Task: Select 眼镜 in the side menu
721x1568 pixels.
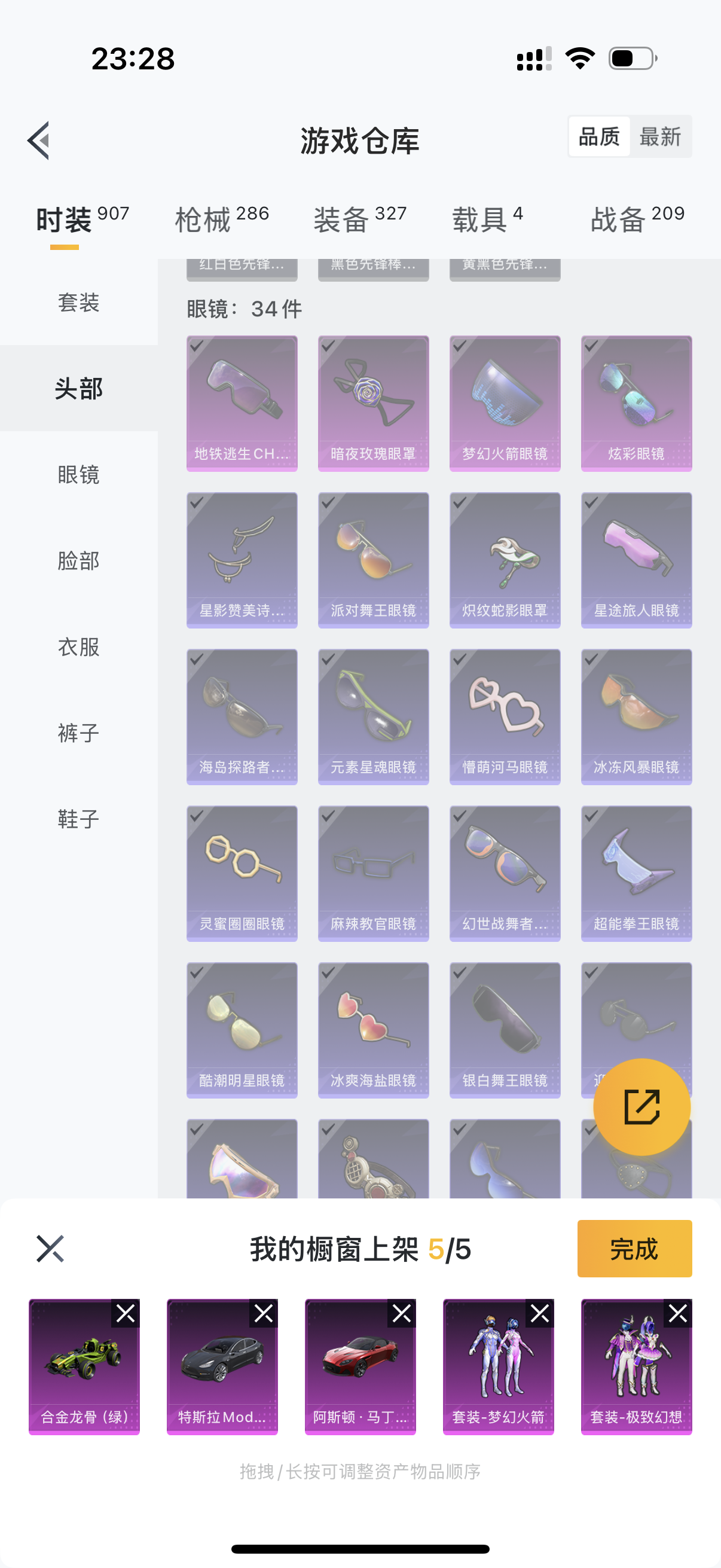Action: click(x=78, y=475)
